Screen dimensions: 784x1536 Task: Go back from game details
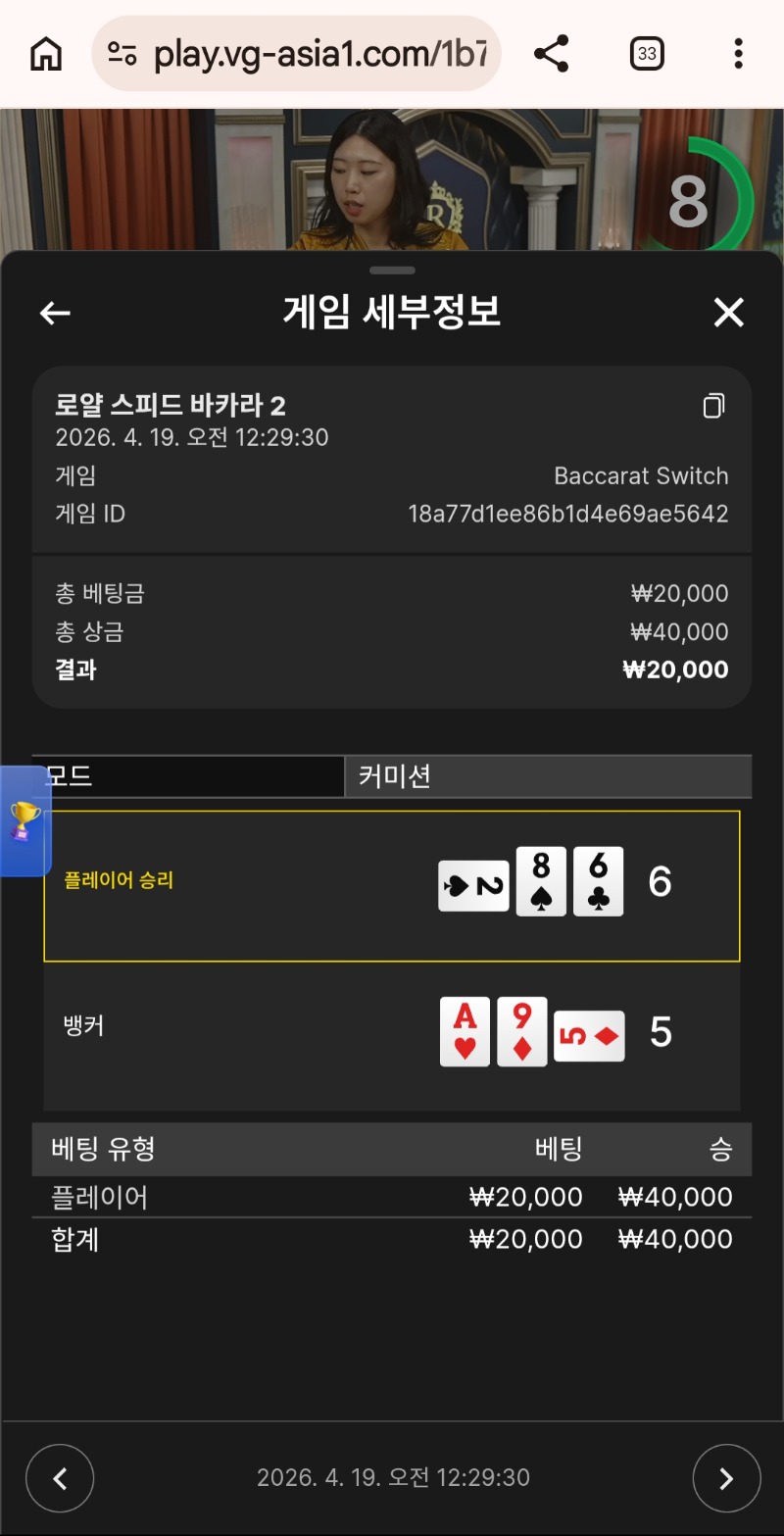[55, 313]
